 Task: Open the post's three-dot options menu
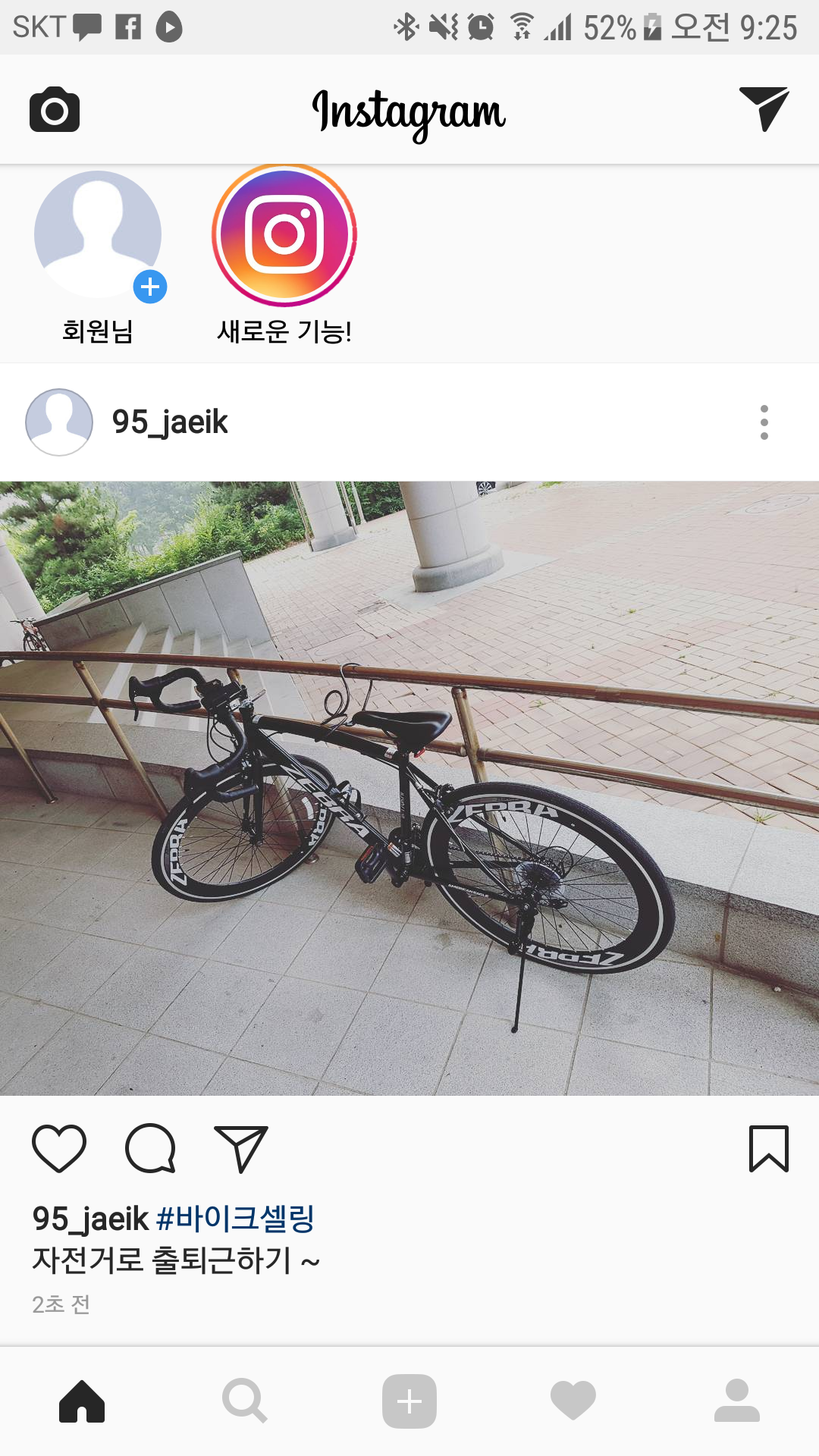pyautogui.click(x=764, y=422)
